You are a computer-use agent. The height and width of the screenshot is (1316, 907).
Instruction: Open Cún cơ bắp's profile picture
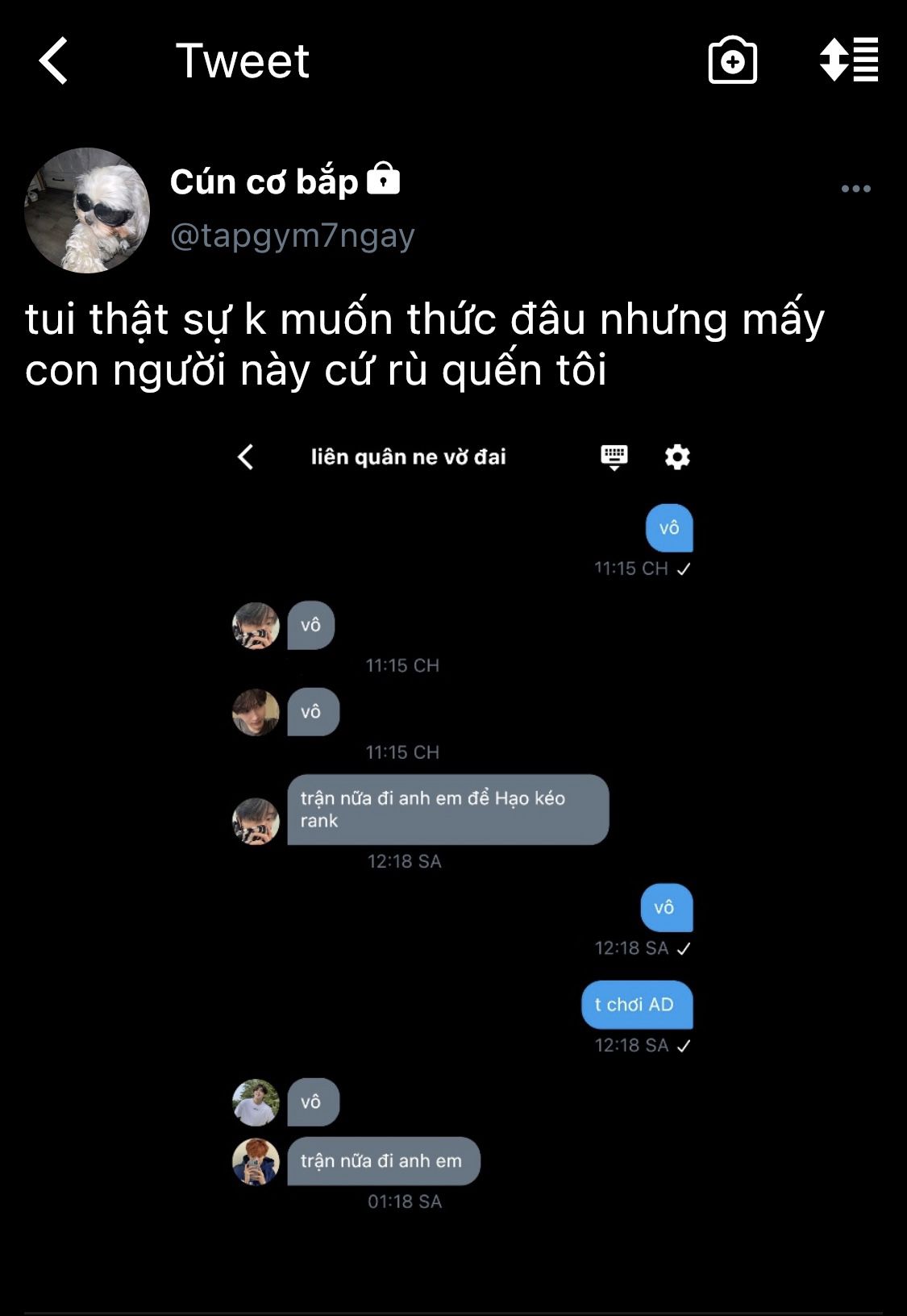(x=87, y=210)
